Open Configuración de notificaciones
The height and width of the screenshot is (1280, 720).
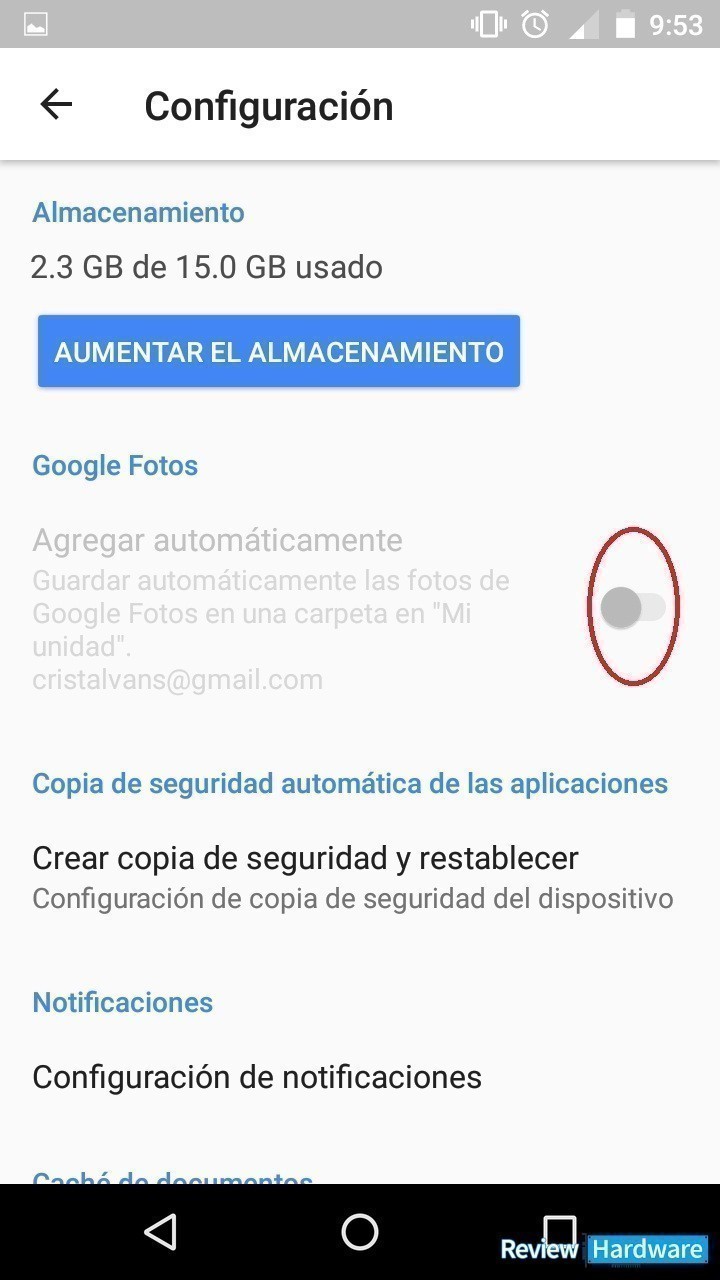pos(360,1077)
